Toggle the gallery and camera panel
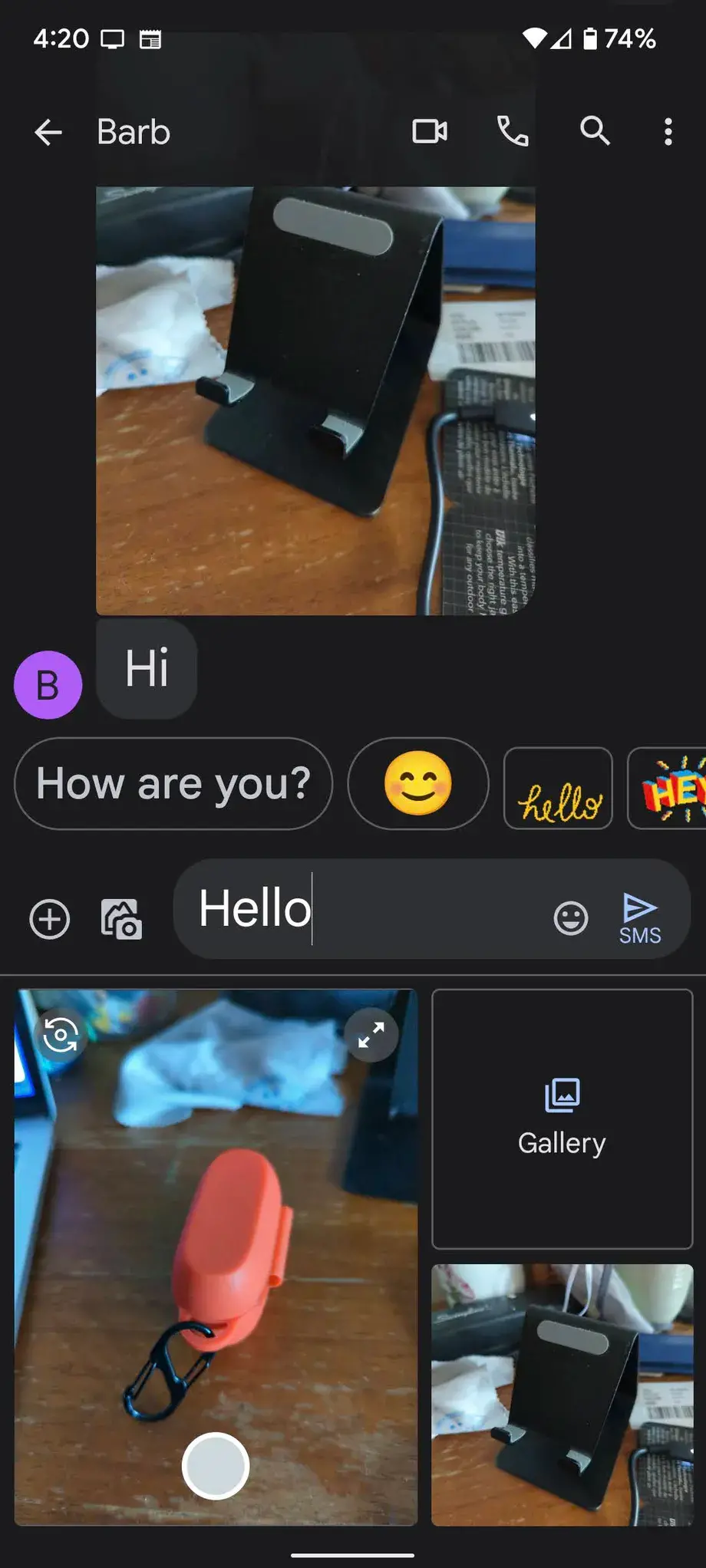The image size is (706, 1568). coord(121,918)
